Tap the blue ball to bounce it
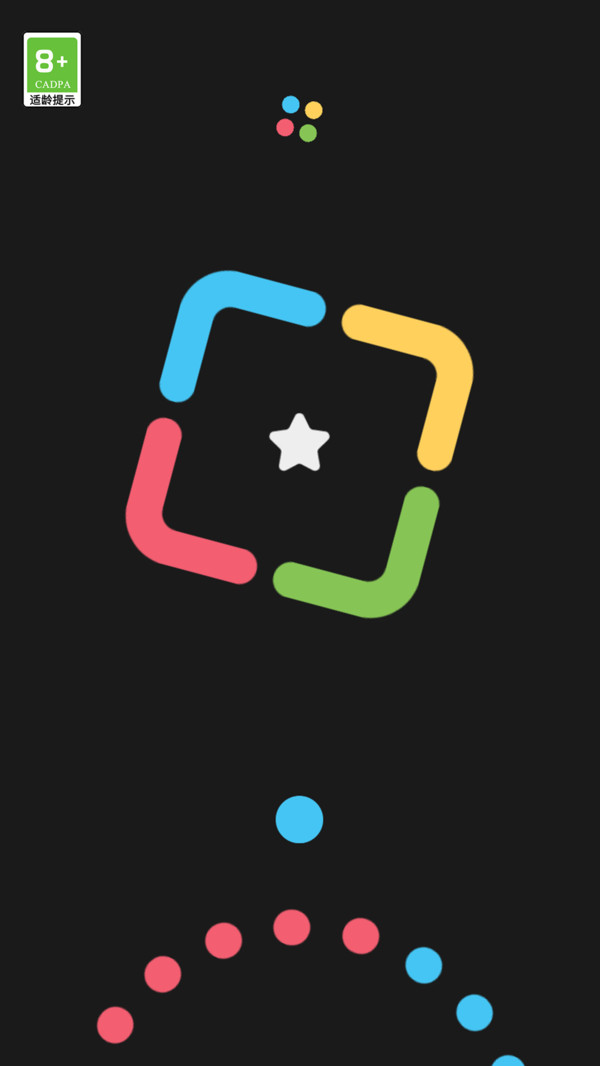Screen dimensions: 600x1066 pyautogui.click(x=299, y=819)
